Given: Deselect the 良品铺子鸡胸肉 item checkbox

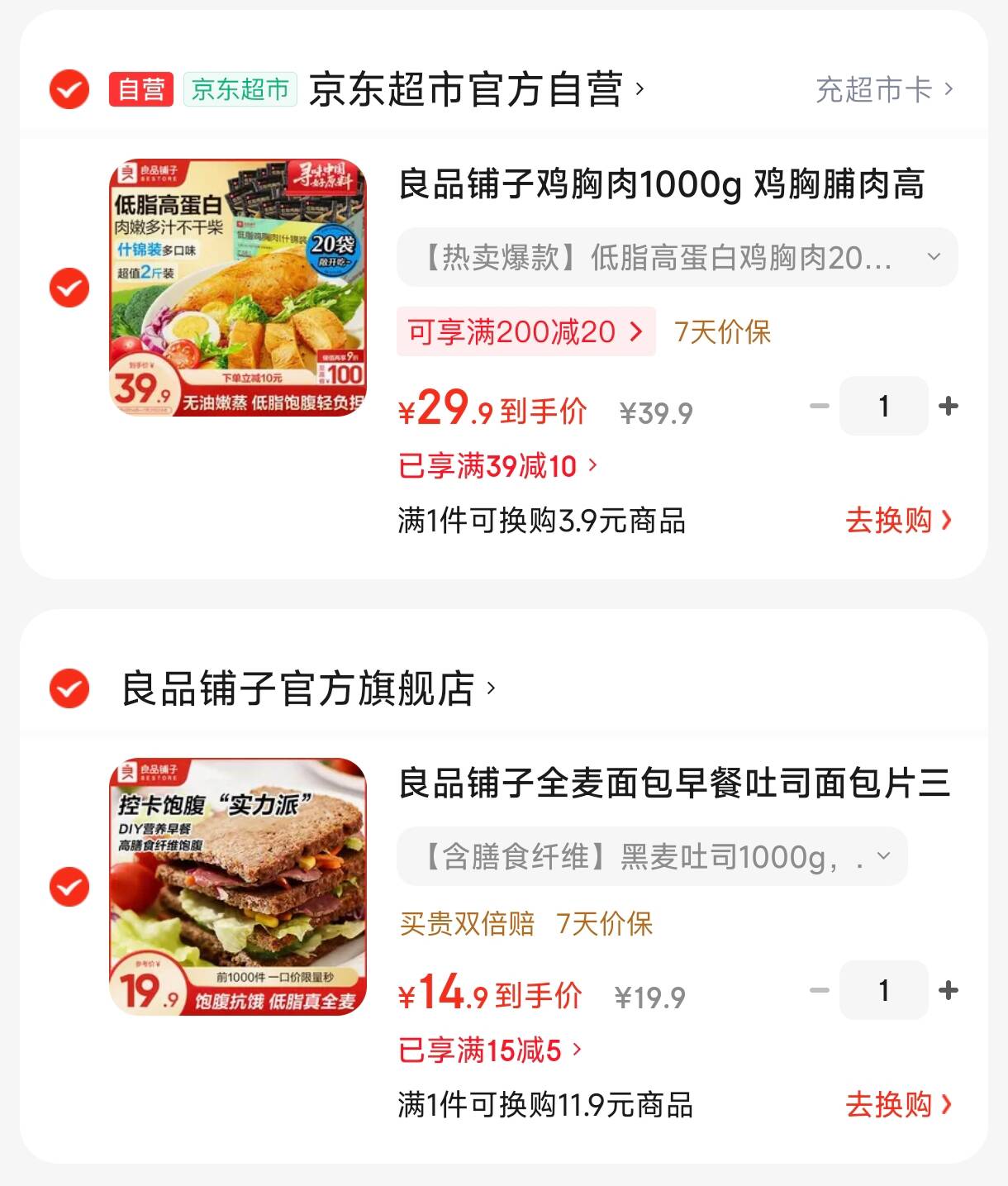Looking at the screenshot, I should coord(69,288).
